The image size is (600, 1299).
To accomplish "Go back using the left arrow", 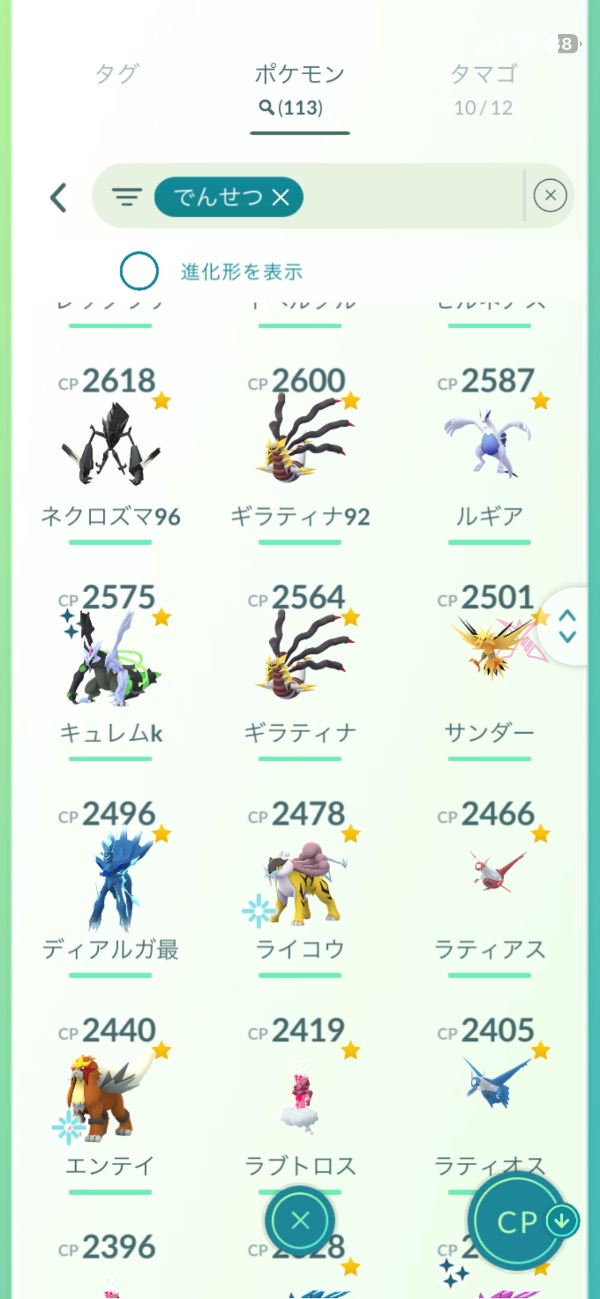I will (x=58, y=198).
